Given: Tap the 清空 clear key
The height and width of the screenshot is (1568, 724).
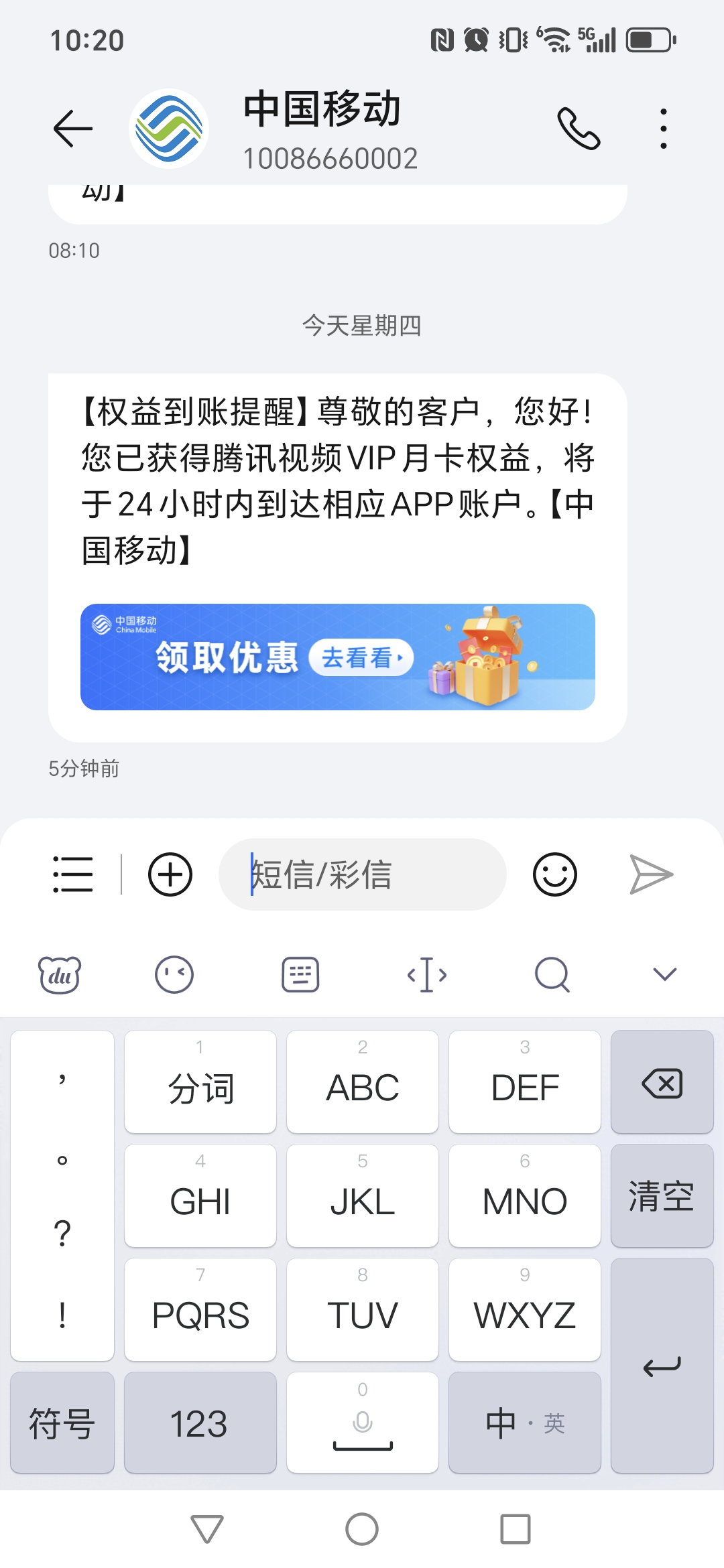Looking at the screenshot, I should click(x=662, y=1196).
